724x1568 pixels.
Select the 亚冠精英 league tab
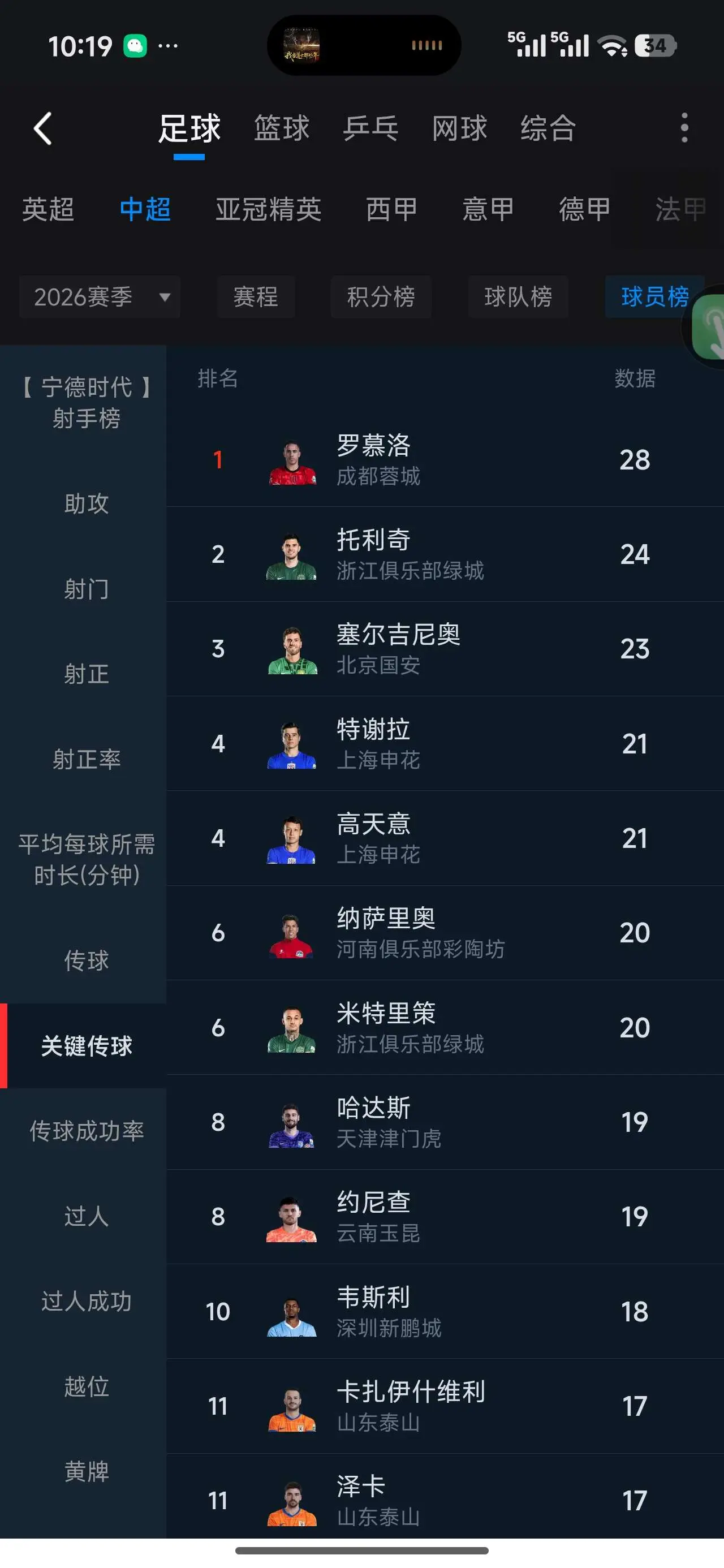[x=268, y=209]
